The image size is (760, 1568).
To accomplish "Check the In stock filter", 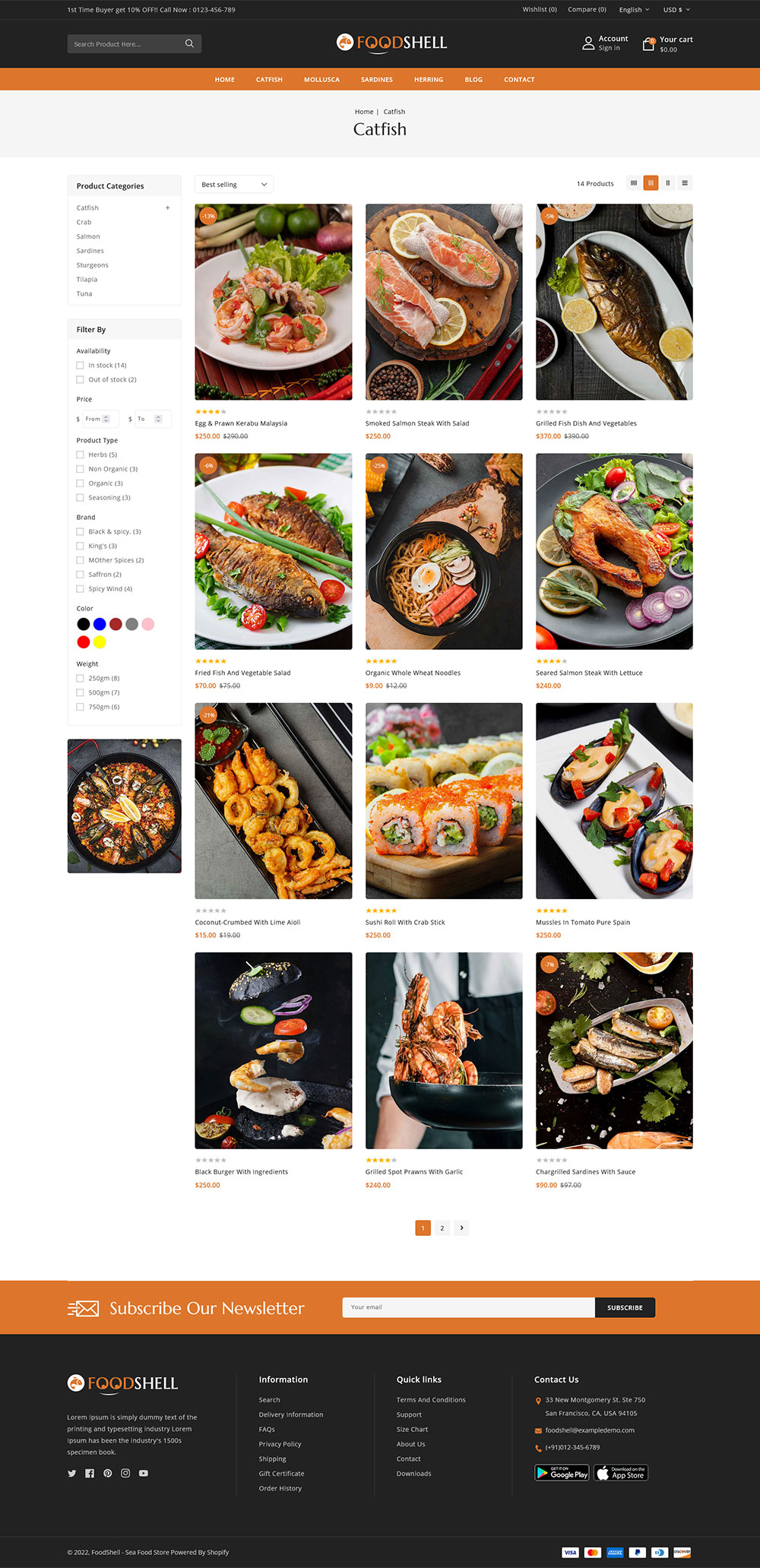I will click(x=81, y=366).
